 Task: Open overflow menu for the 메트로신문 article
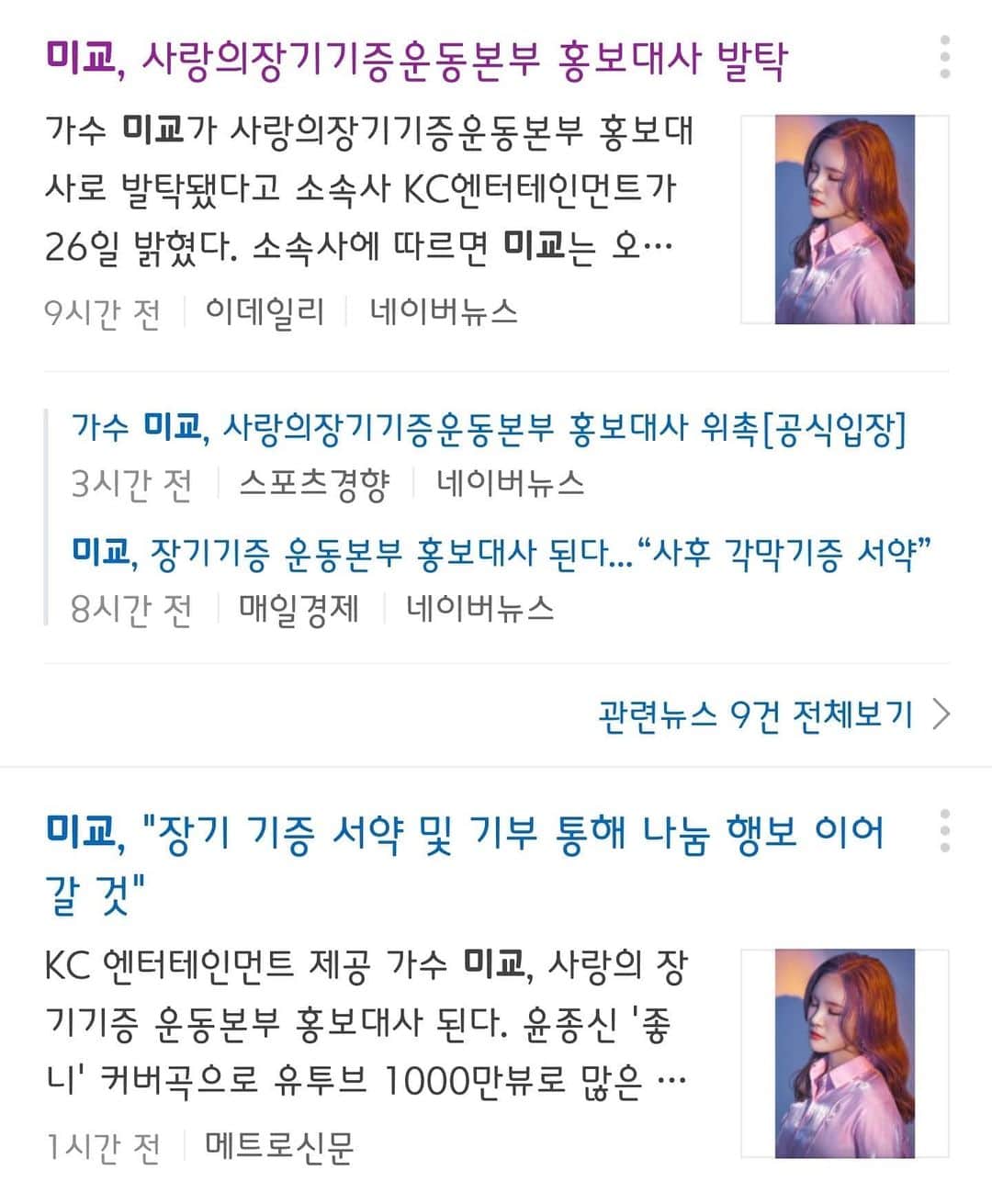[944, 831]
